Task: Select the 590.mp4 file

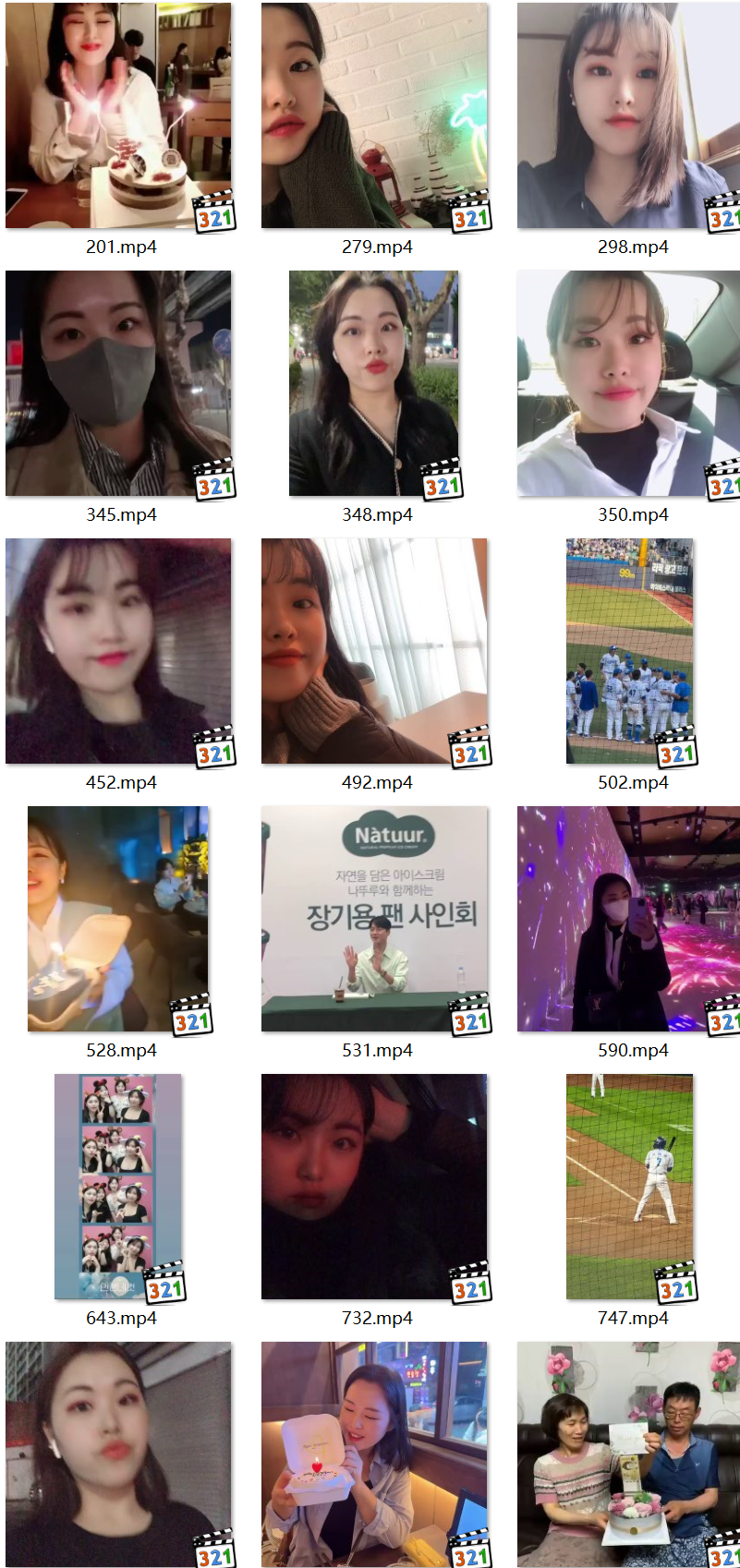Action: pos(628,920)
